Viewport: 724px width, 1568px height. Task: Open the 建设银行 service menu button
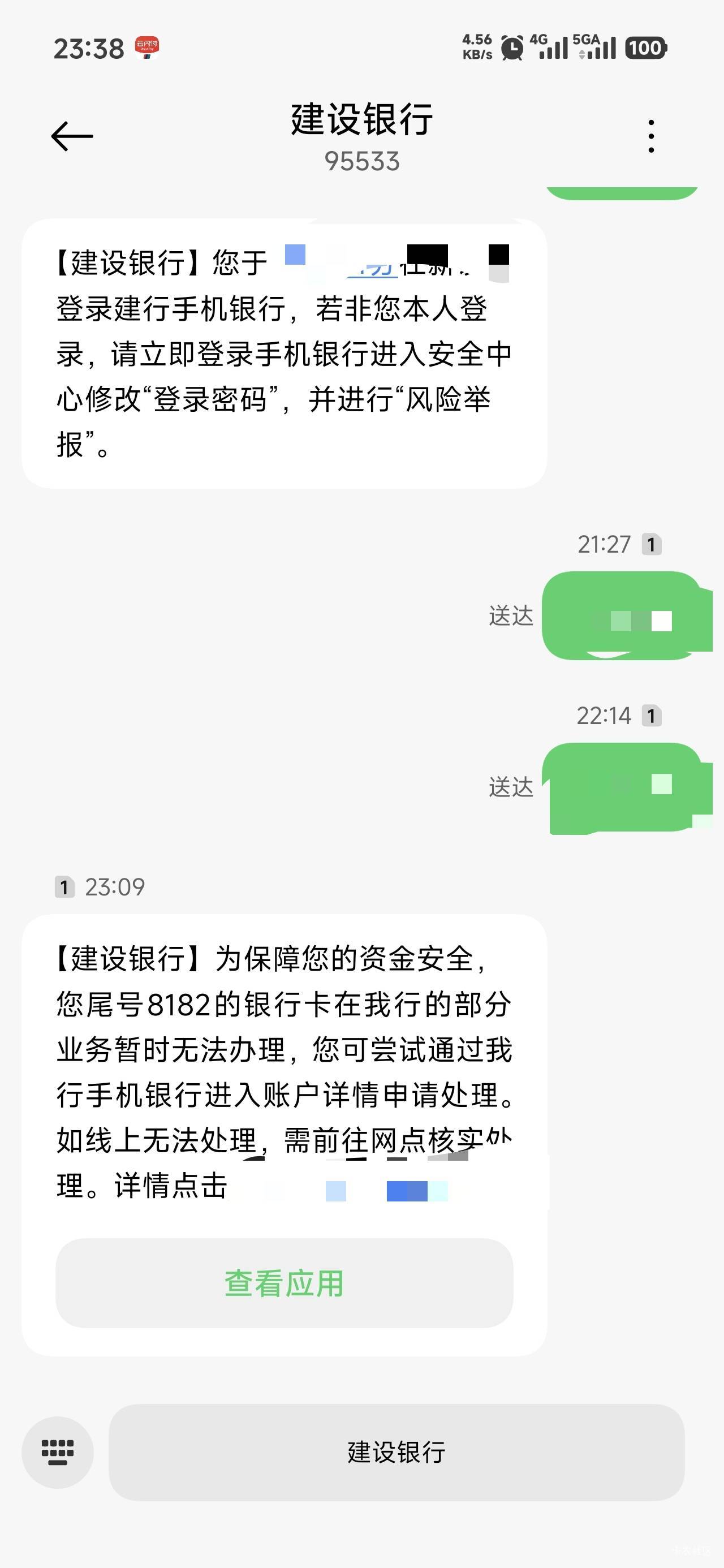pyautogui.click(x=397, y=1453)
